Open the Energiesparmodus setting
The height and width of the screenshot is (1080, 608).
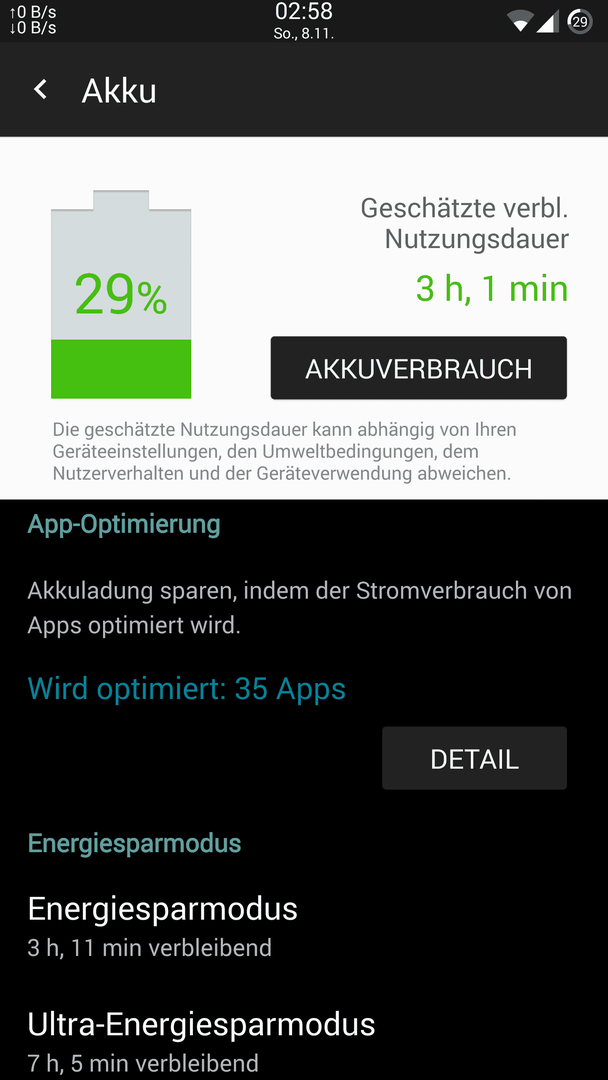coord(304,926)
